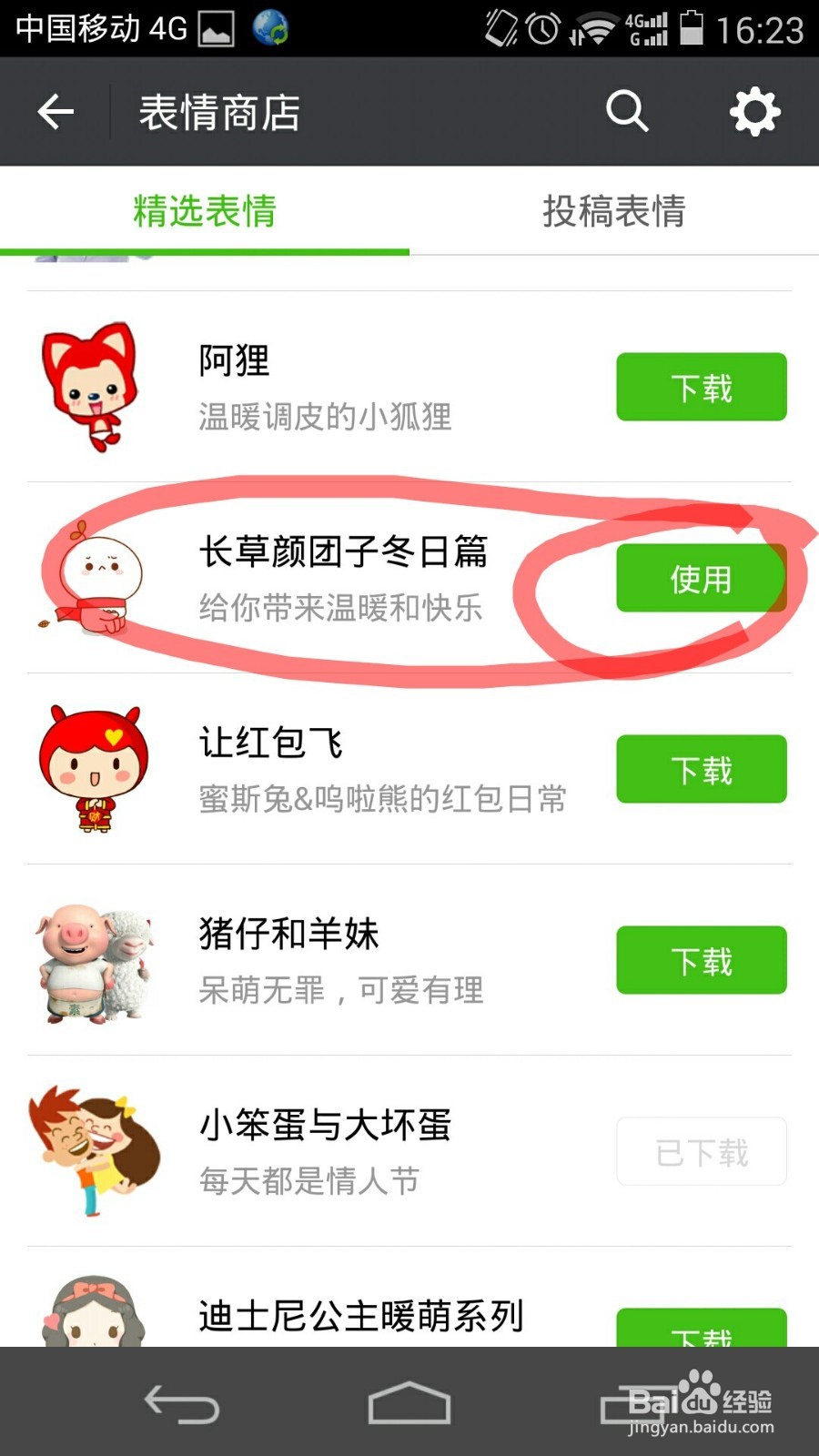Open the search in the sticker store
Image resolution: width=819 pixels, height=1456 pixels.
coord(628,111)
